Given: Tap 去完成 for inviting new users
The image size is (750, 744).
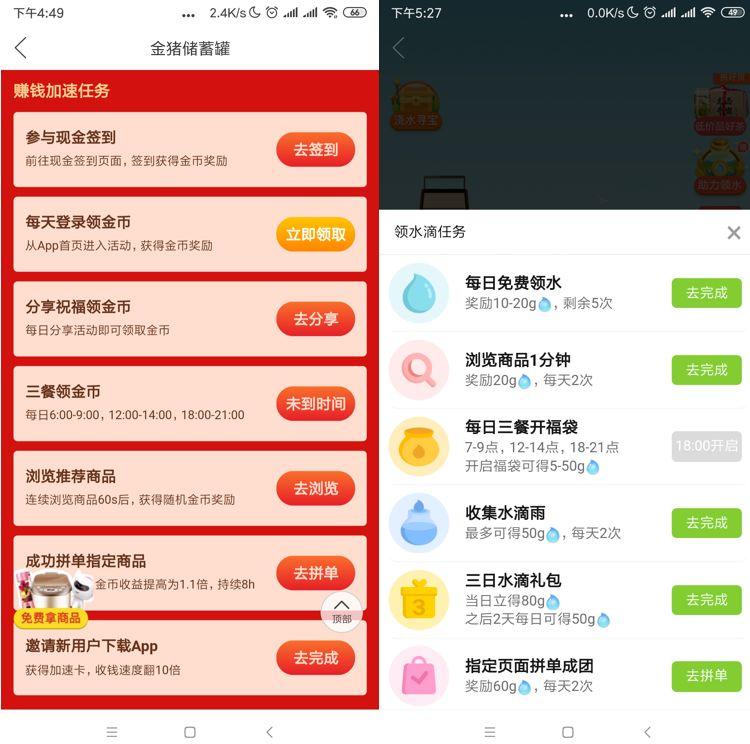Looking at the screenshot, I should tap(315, 658).
